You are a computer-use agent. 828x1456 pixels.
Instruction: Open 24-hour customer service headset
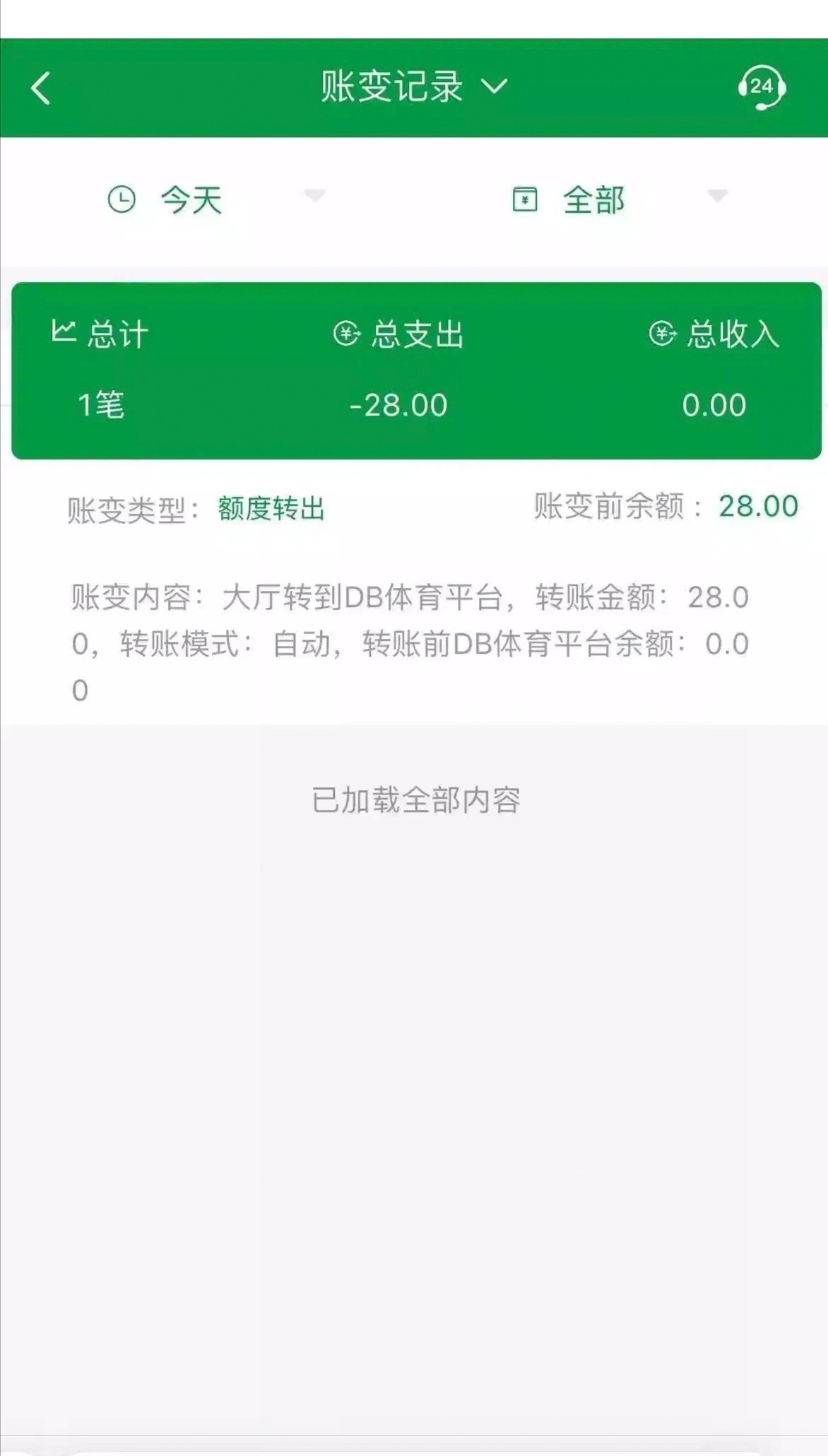tap(762, 88)
